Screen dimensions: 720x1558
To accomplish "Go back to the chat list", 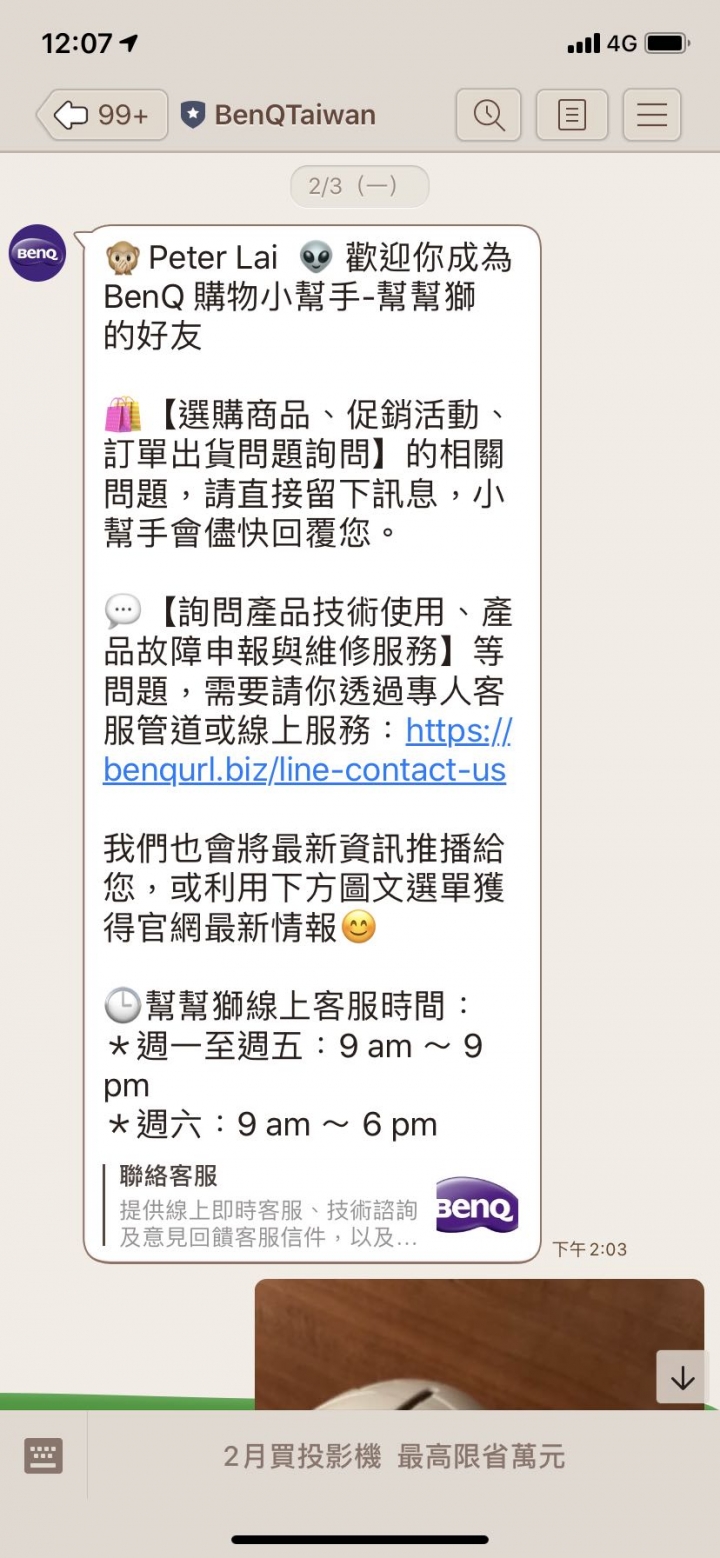I will (x=100, y=116).
